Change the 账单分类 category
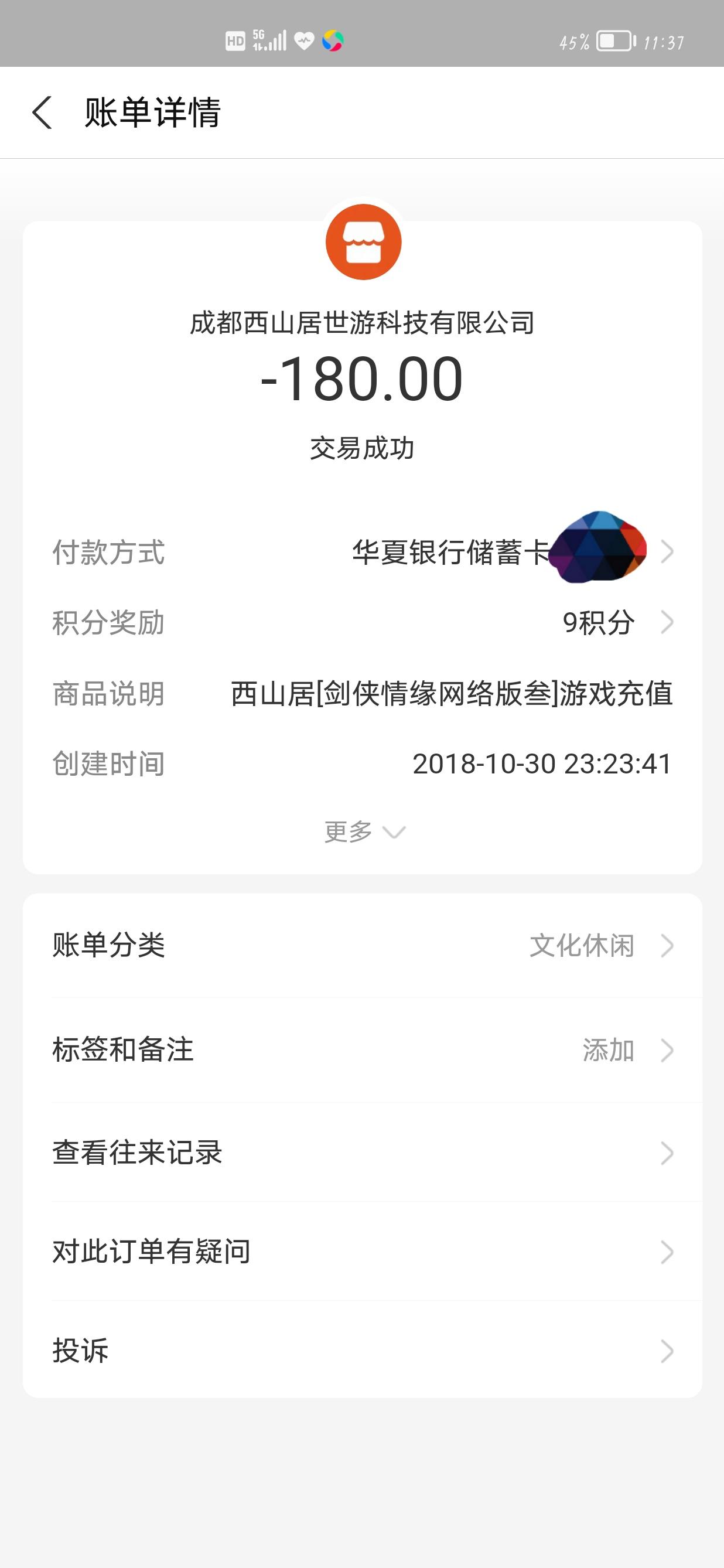Screen dimensions: 724x1568 pos(363,945)
